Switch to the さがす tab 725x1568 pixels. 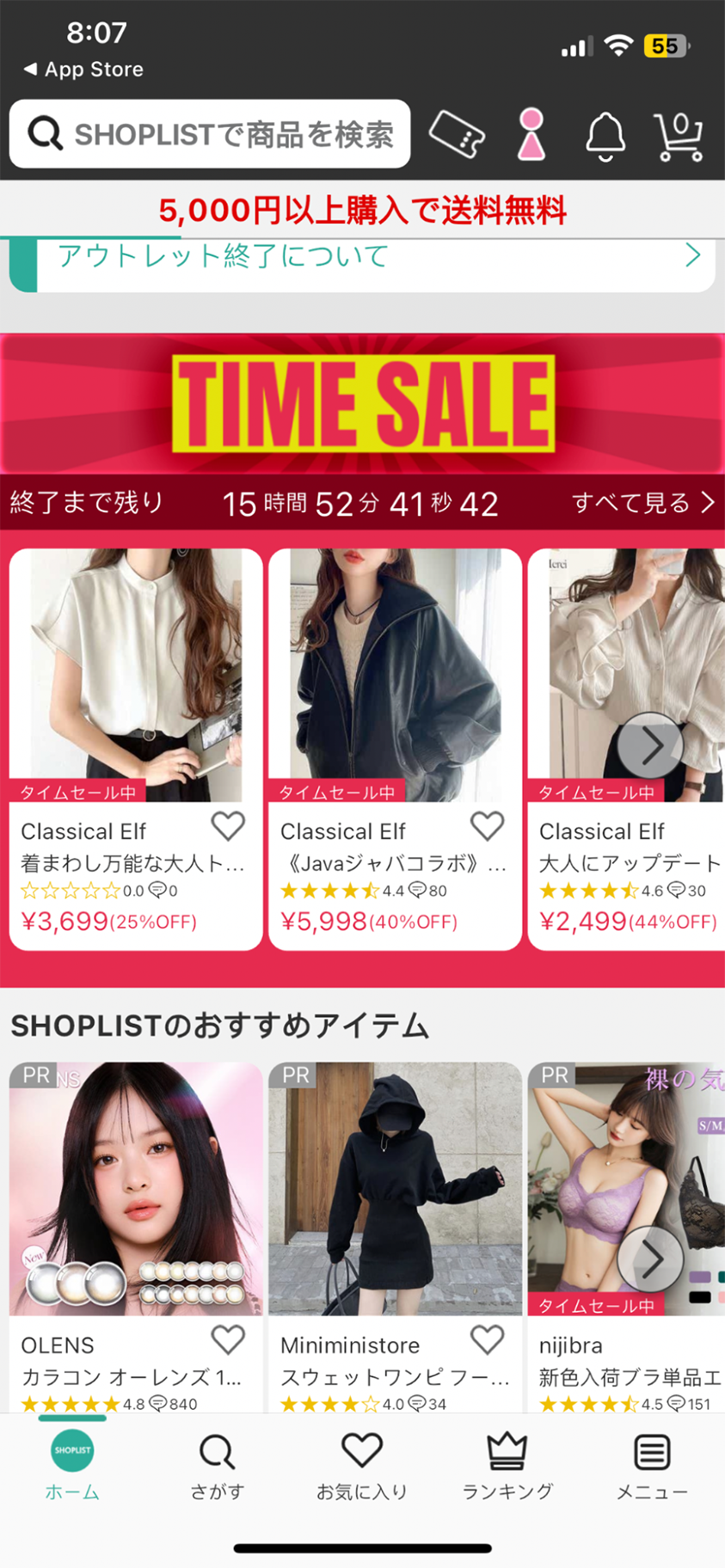(217, 1466)
